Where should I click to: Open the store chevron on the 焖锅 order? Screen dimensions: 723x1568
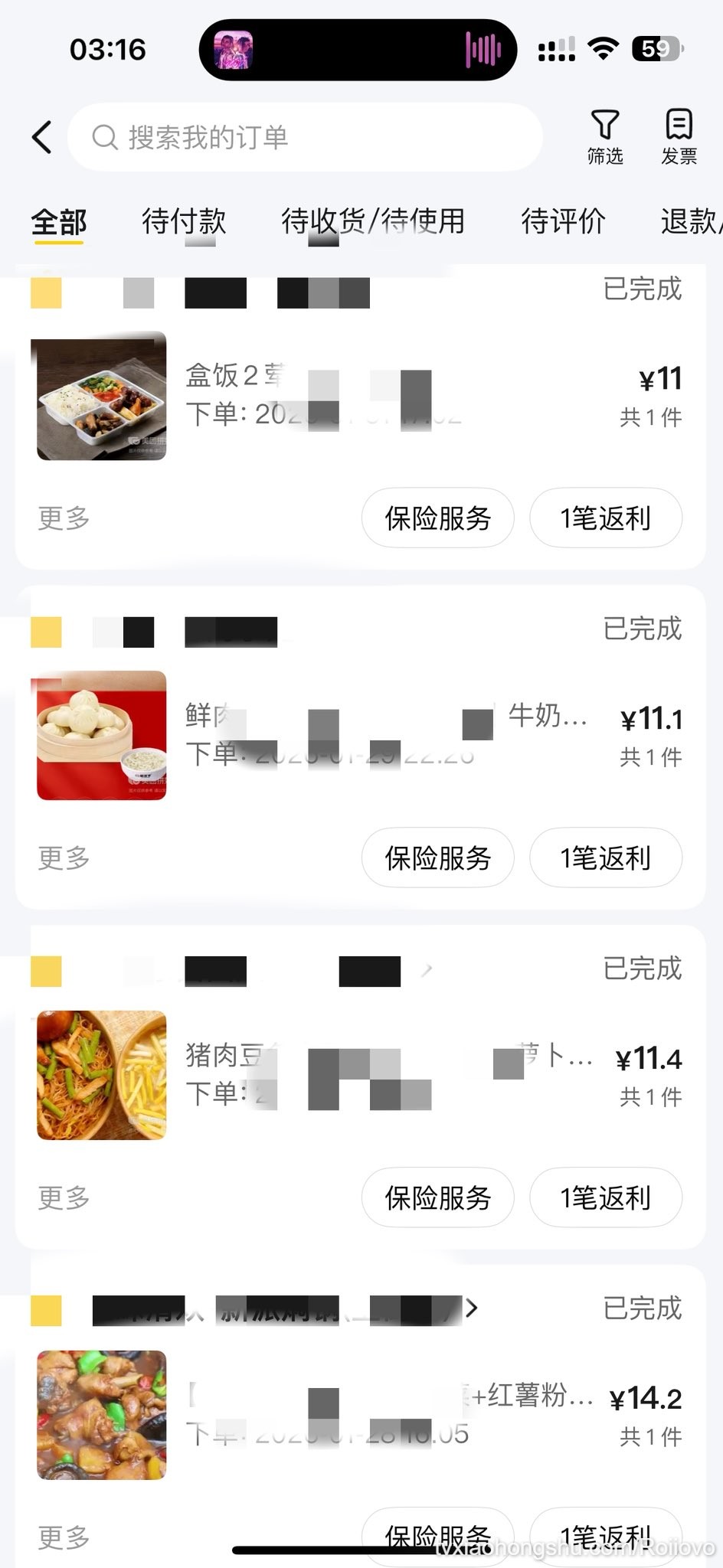tap(473, 1309)
